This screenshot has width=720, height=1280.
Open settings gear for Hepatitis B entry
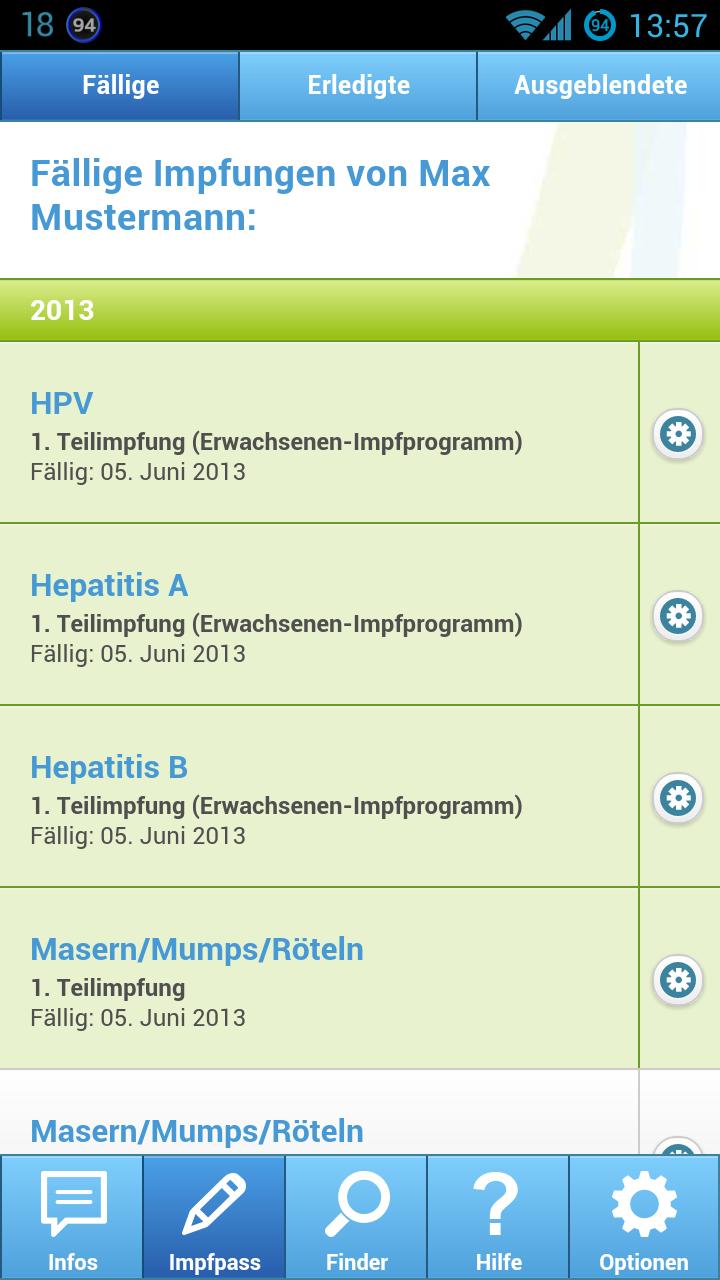click(x=678, y=798)
